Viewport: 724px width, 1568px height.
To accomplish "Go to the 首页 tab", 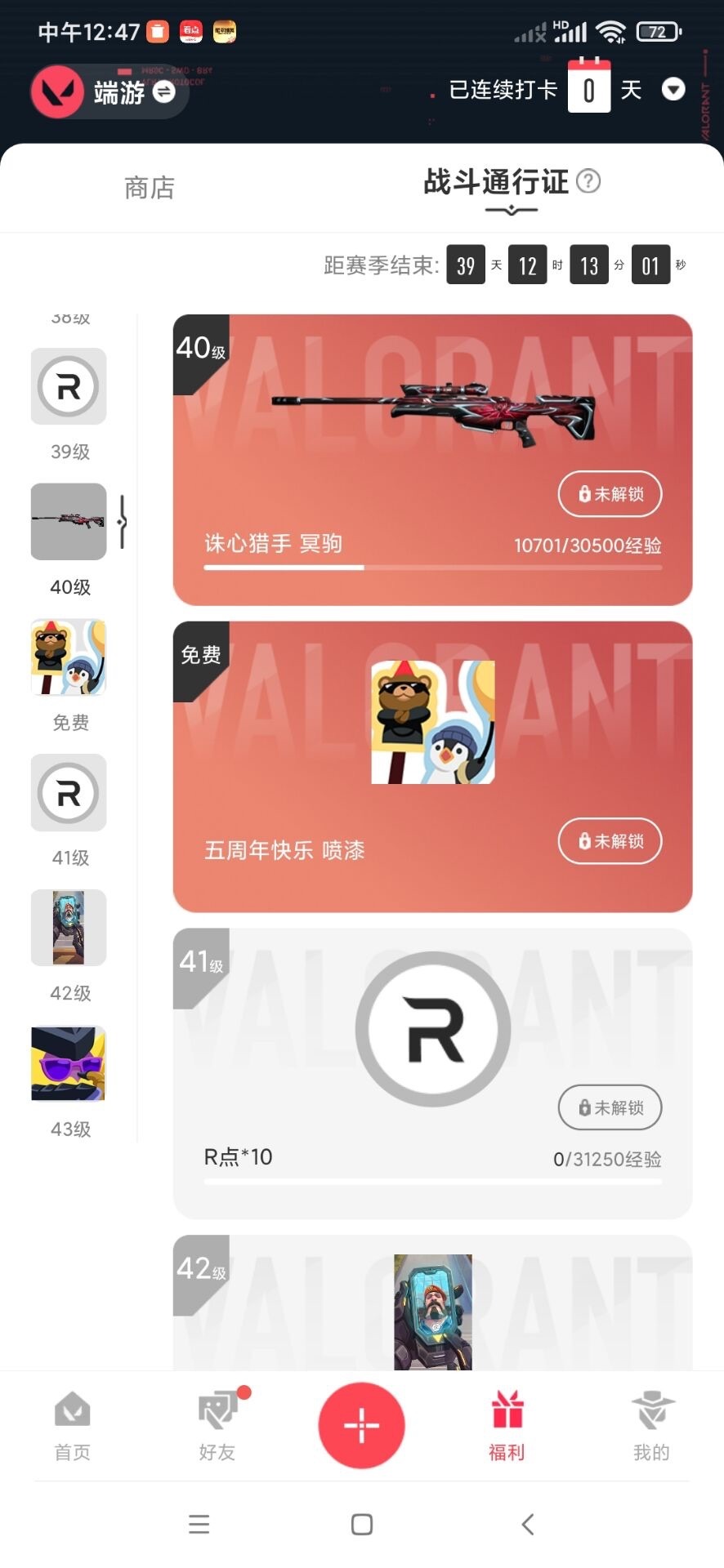I will 73,1425.
